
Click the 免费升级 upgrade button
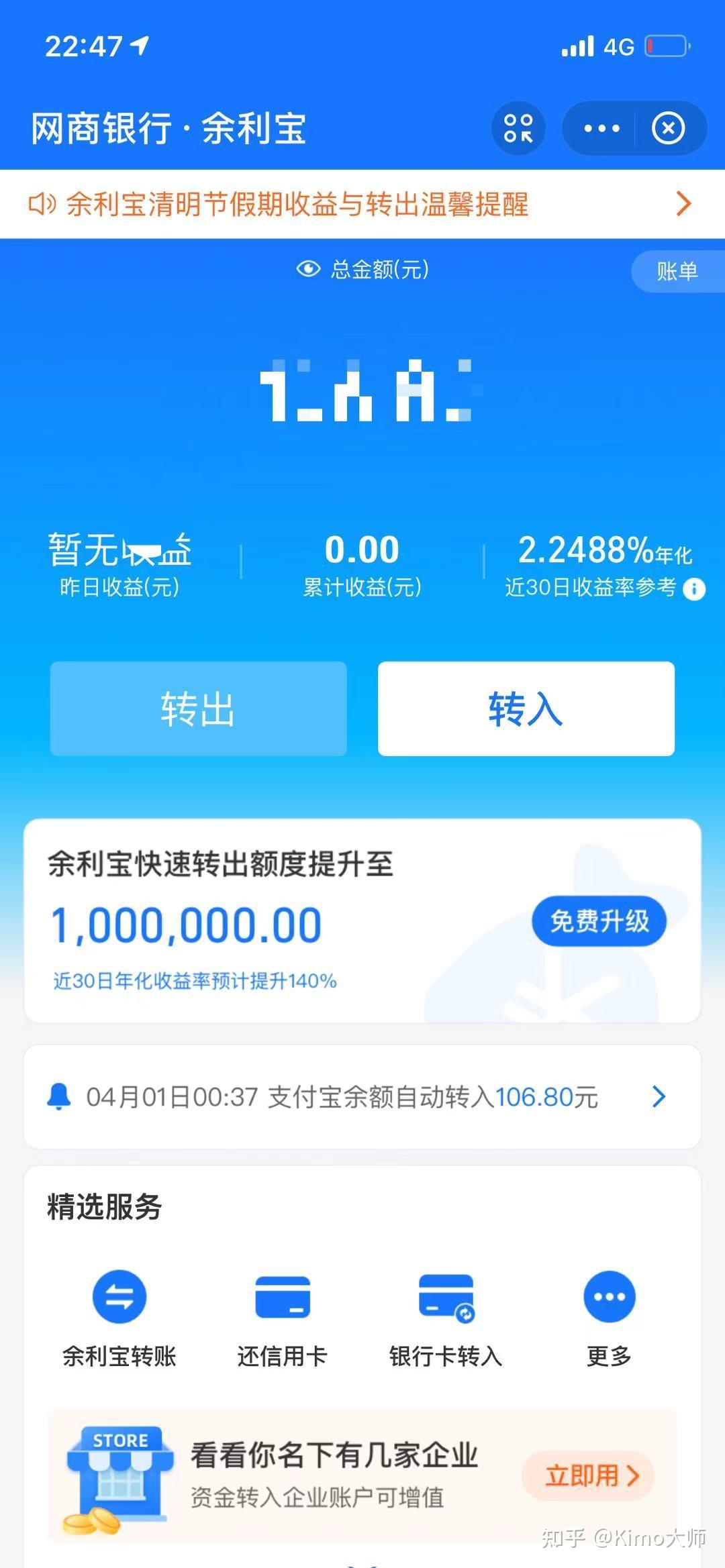(x=597, y=922)
